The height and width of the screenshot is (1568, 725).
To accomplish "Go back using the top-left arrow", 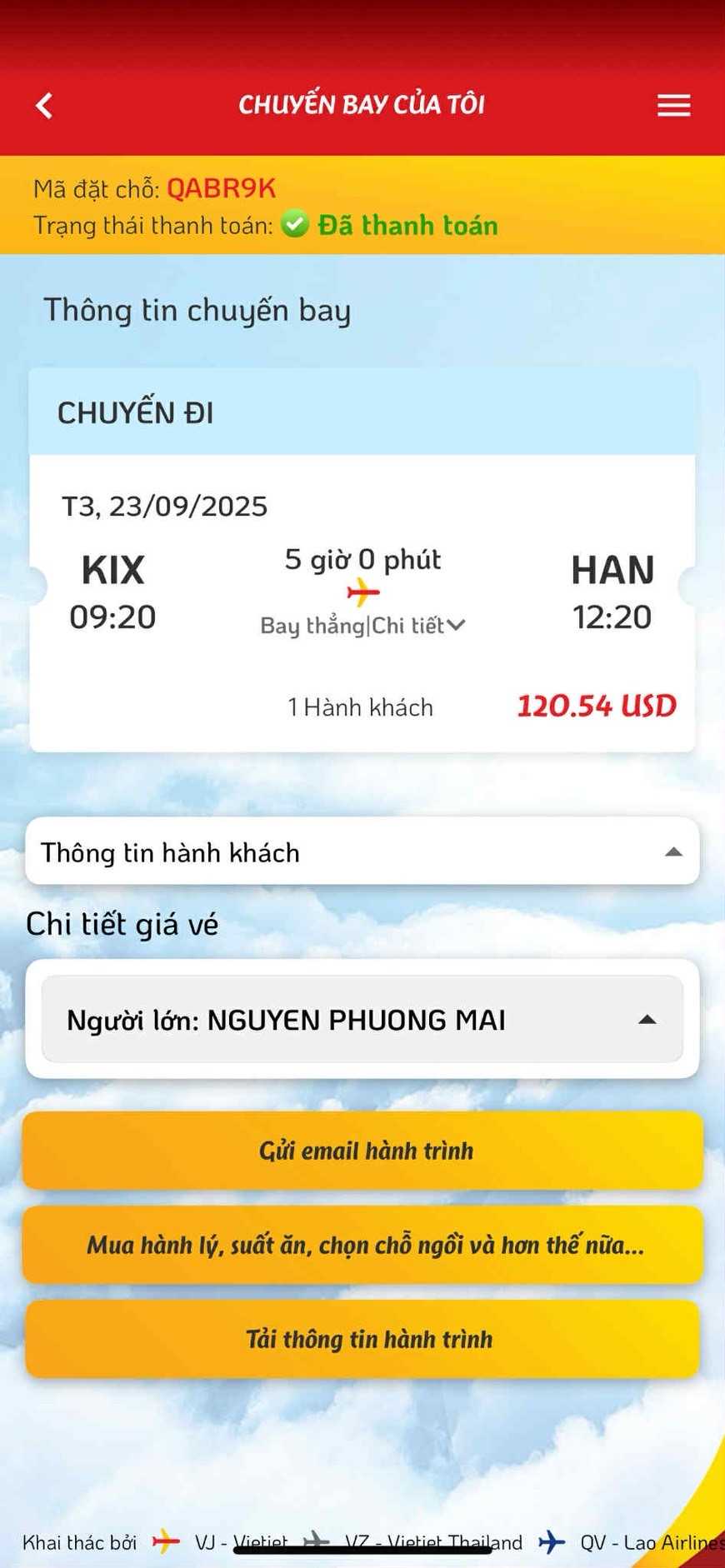I will coord(44,106).
